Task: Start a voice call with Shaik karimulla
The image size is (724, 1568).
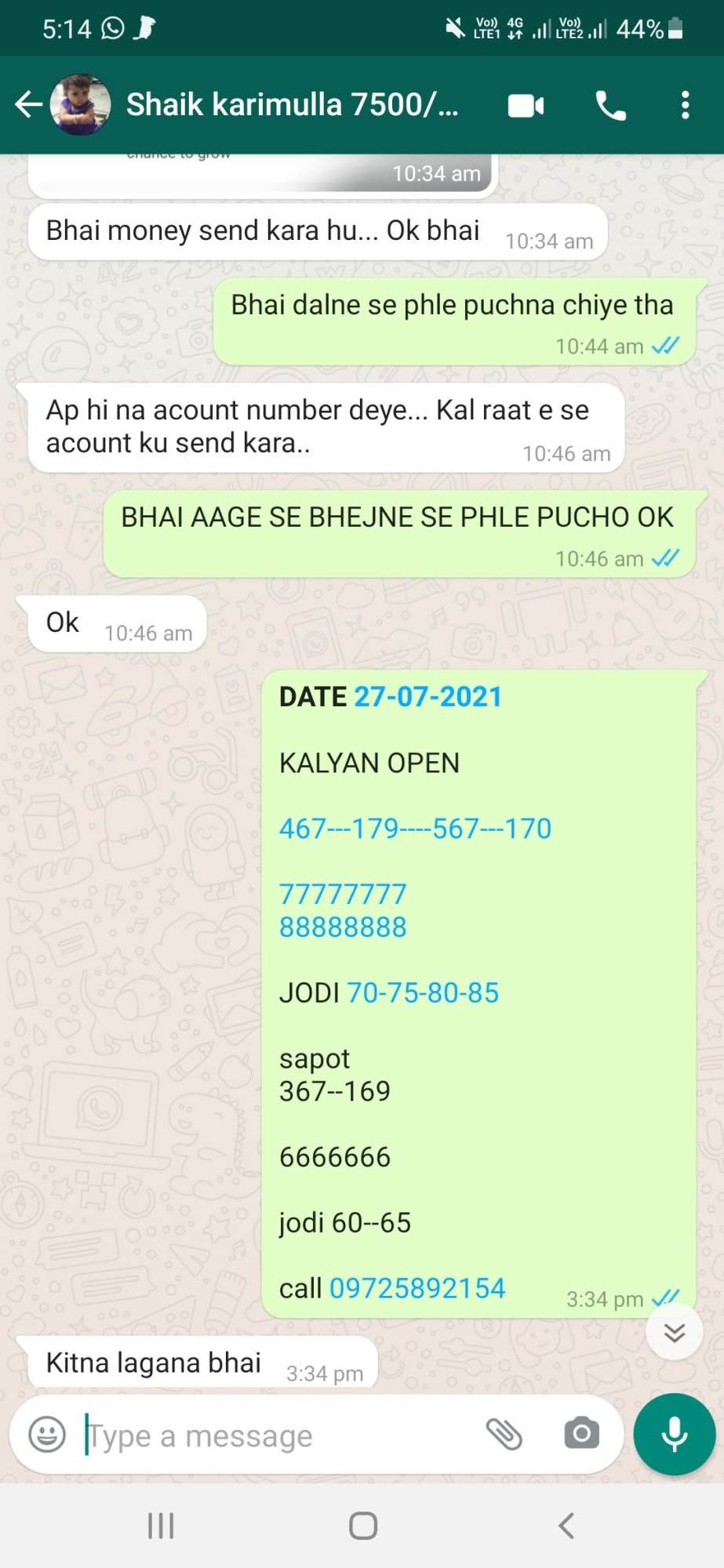Action: coord(610,105)
